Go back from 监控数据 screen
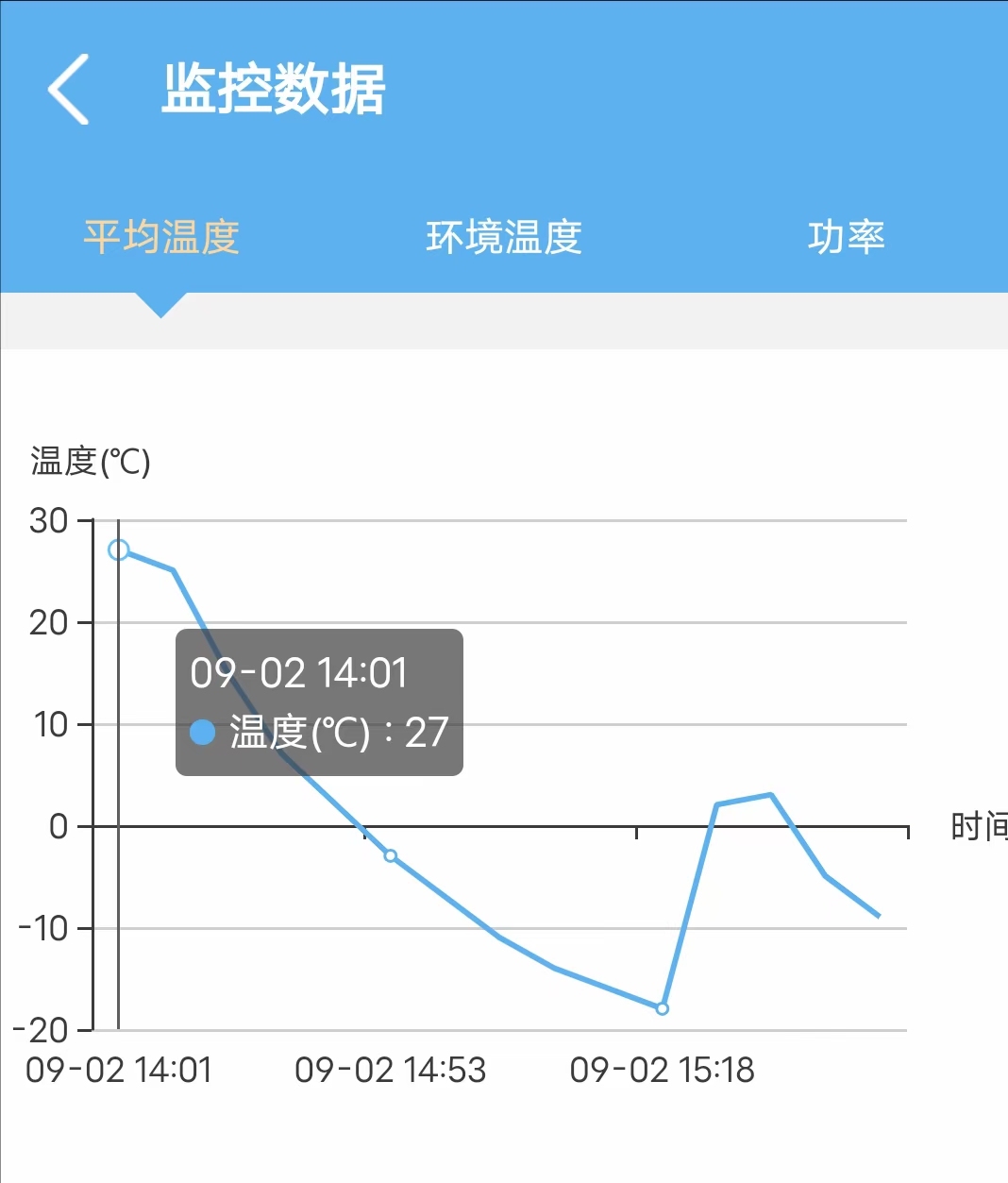This screenshot has height=1183, width=1008. click(x=69, y=90)
